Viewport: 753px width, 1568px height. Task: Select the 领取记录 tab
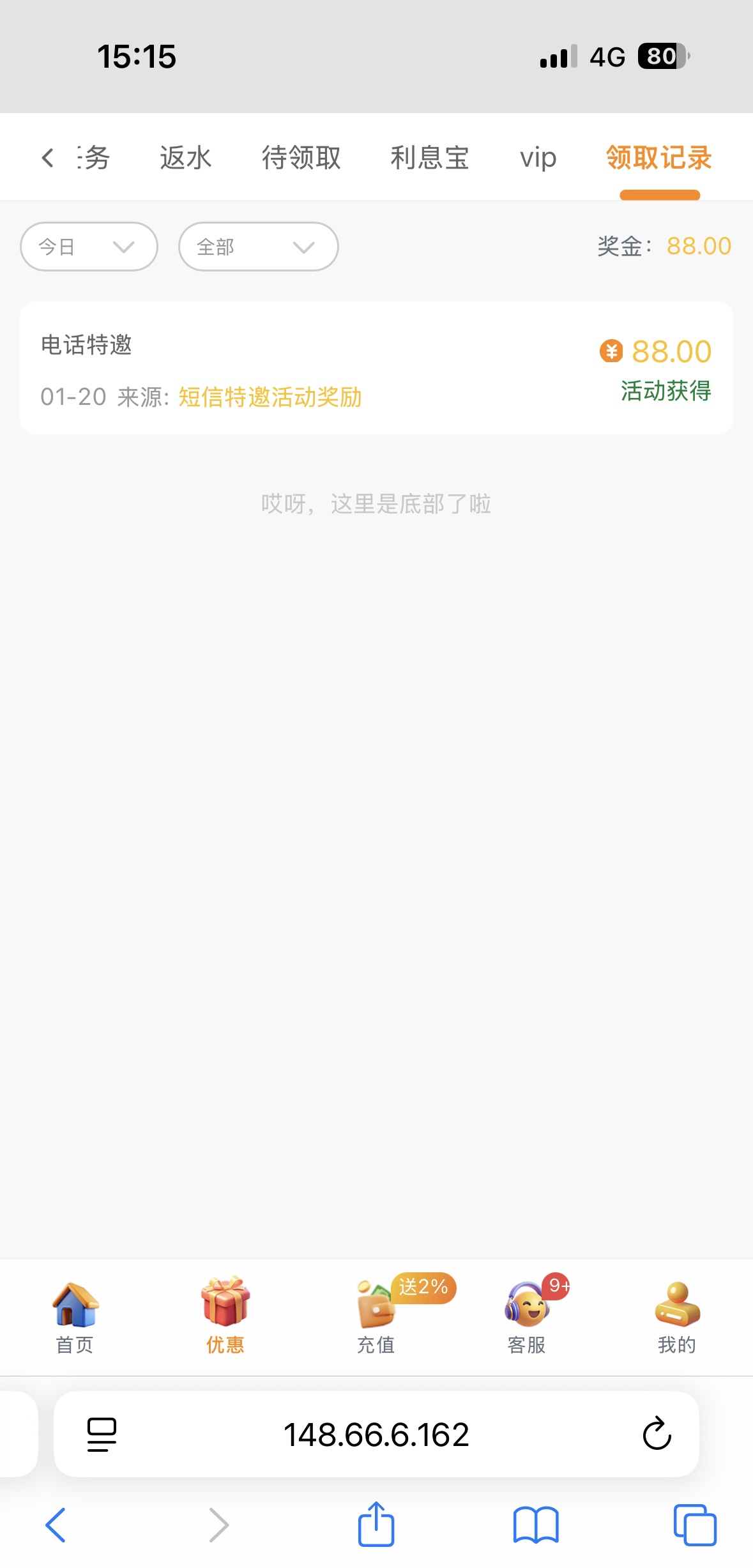pos(659,158)
